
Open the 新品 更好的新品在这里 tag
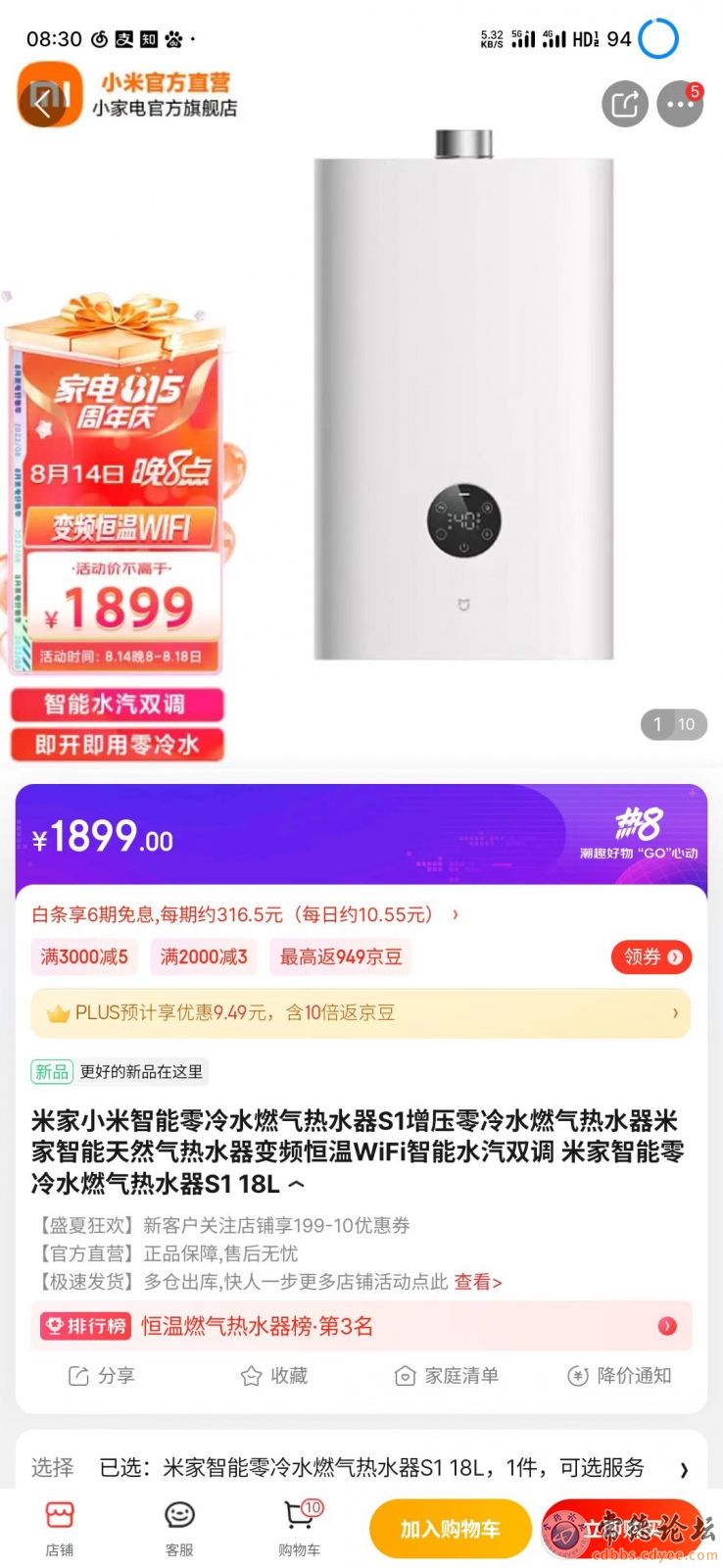point(119,1071)
